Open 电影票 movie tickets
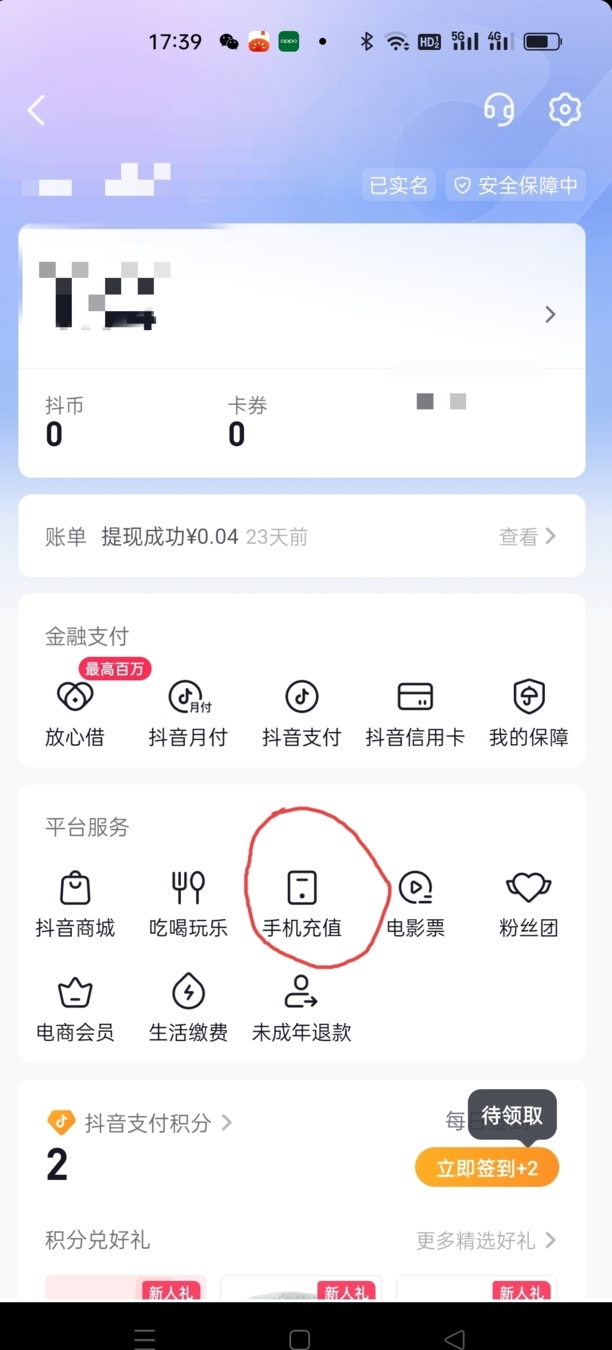 [415, 903]
